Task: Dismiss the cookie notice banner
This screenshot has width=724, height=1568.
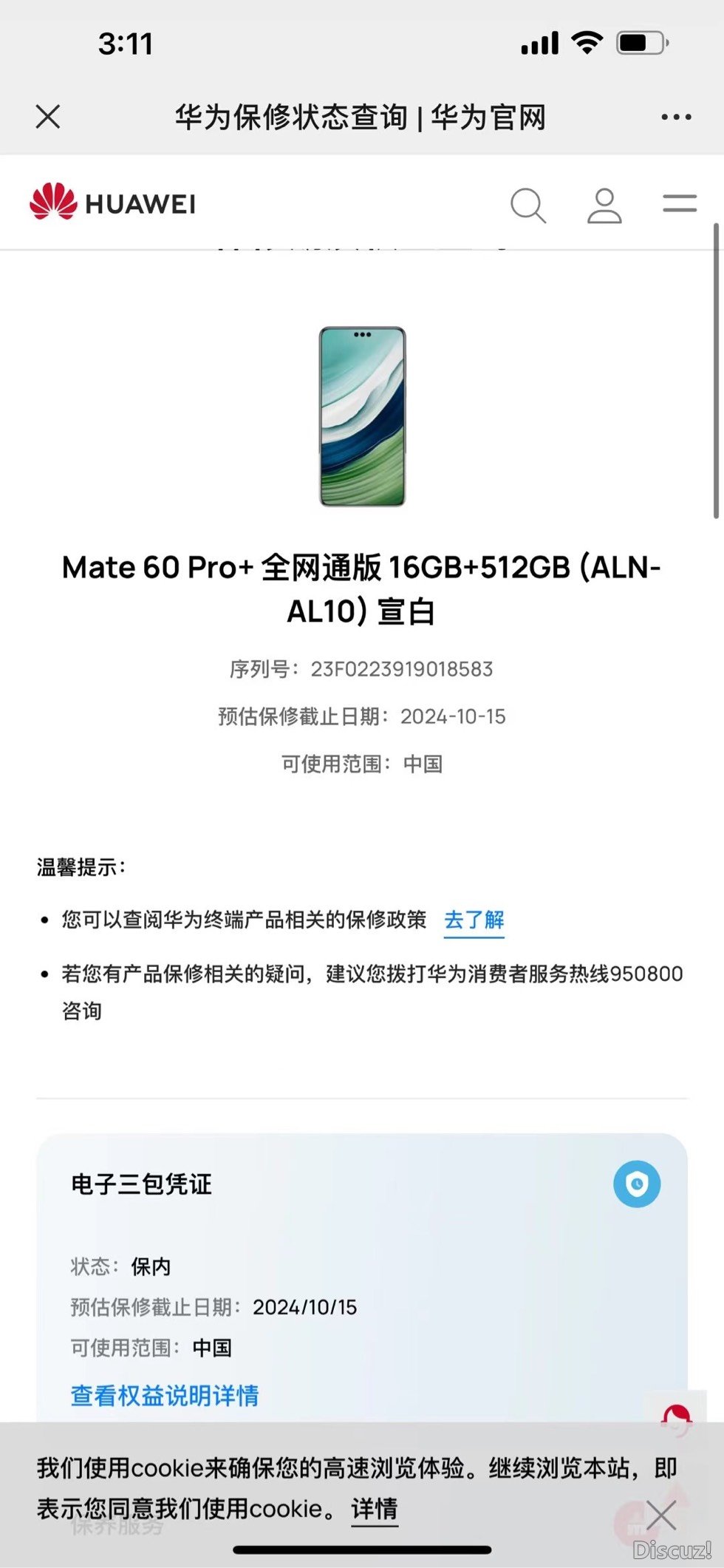Action: [x=660, y=1516]
